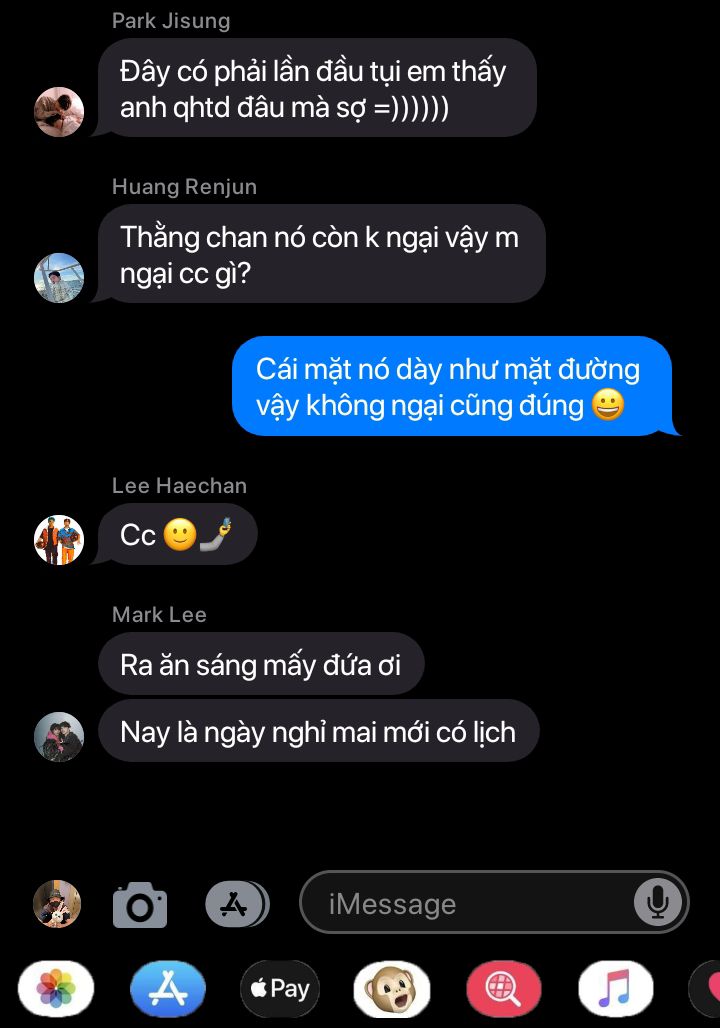The width and height of the screenshot is (720, 1028).
Task: Open Apple Pay in the app drawer
Action: point(280,989)
